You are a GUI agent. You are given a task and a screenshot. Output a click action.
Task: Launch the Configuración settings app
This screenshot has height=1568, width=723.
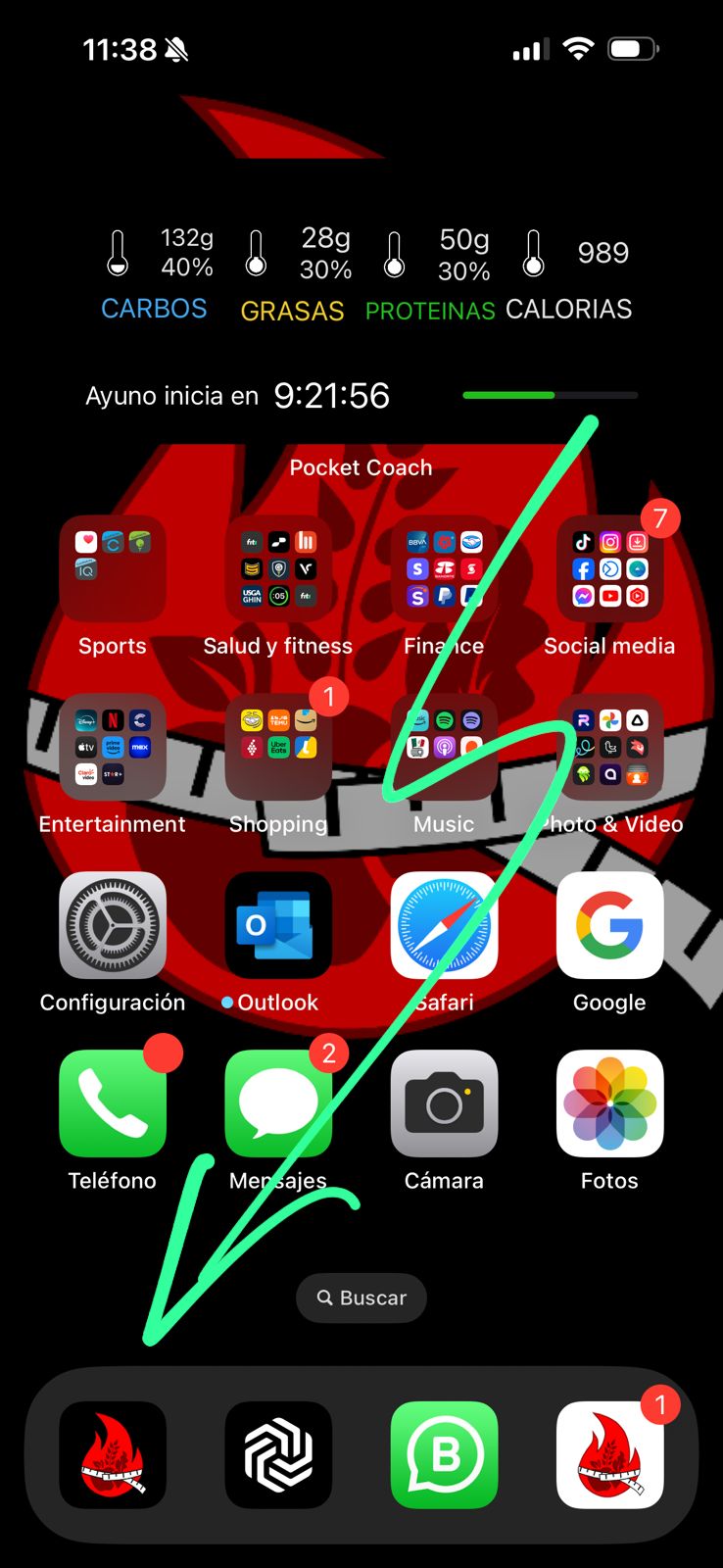click(x=113, y=925)
